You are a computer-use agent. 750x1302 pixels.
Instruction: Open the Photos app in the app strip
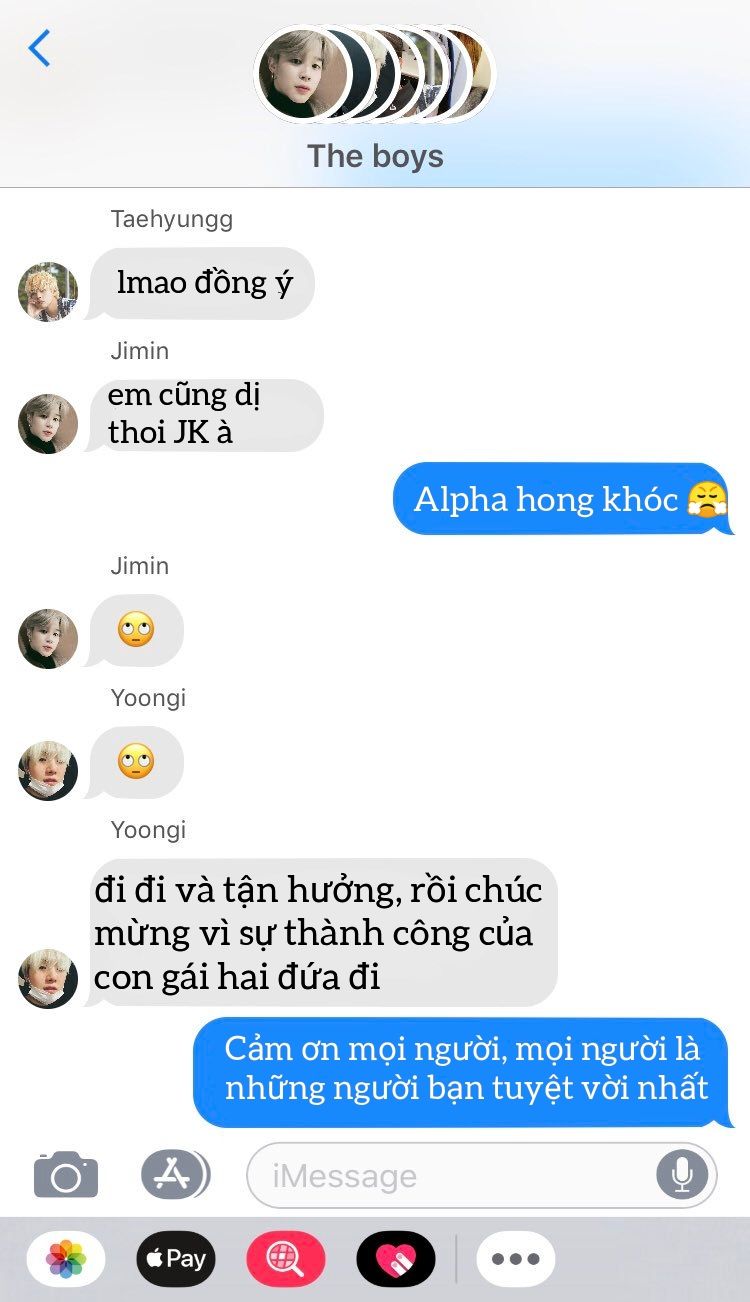[66, 1258]
